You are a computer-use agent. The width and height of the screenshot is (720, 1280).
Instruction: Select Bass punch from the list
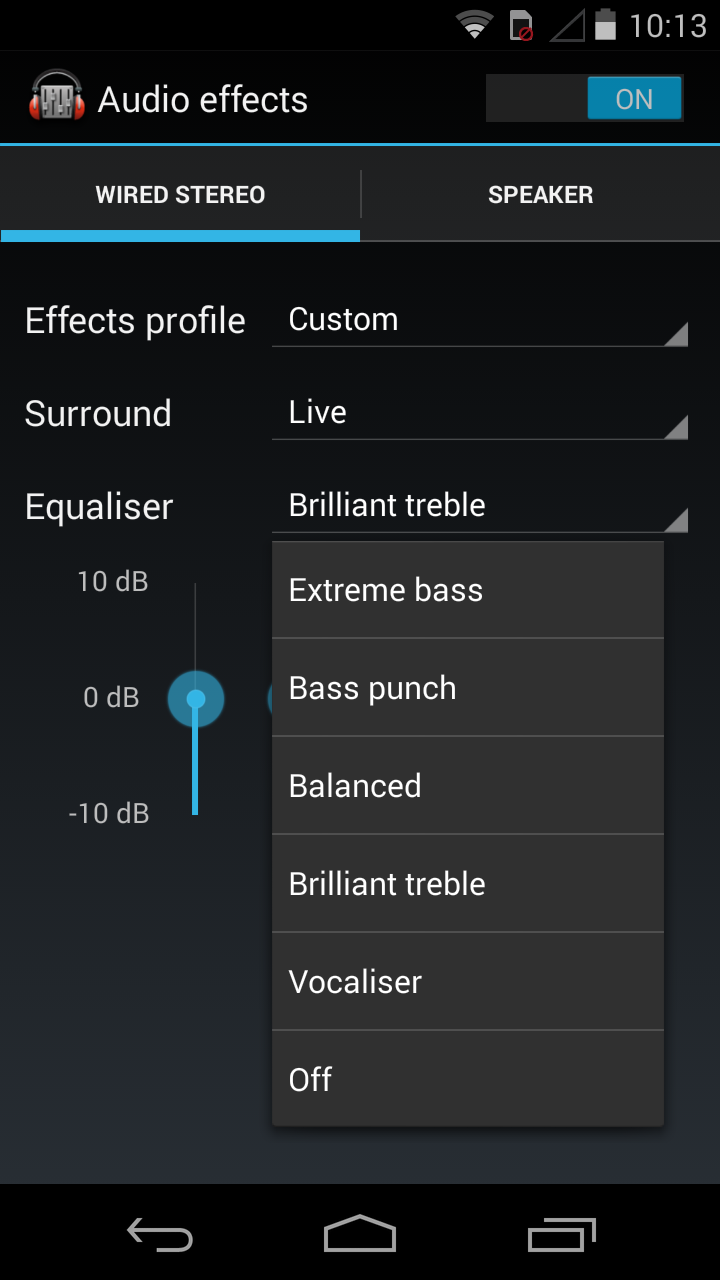point(468,688)
